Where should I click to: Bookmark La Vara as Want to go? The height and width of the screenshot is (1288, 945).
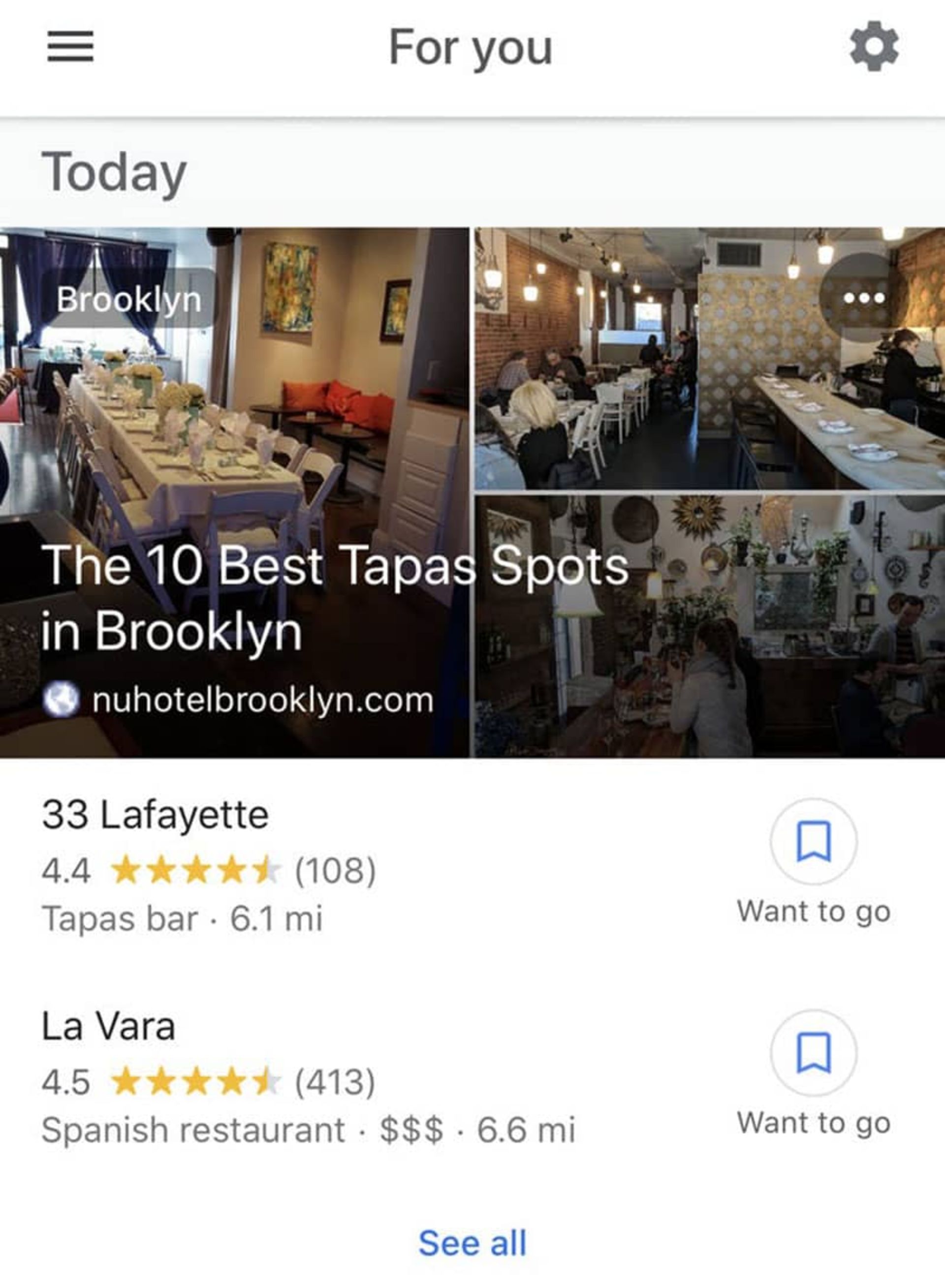(813, 1052)
